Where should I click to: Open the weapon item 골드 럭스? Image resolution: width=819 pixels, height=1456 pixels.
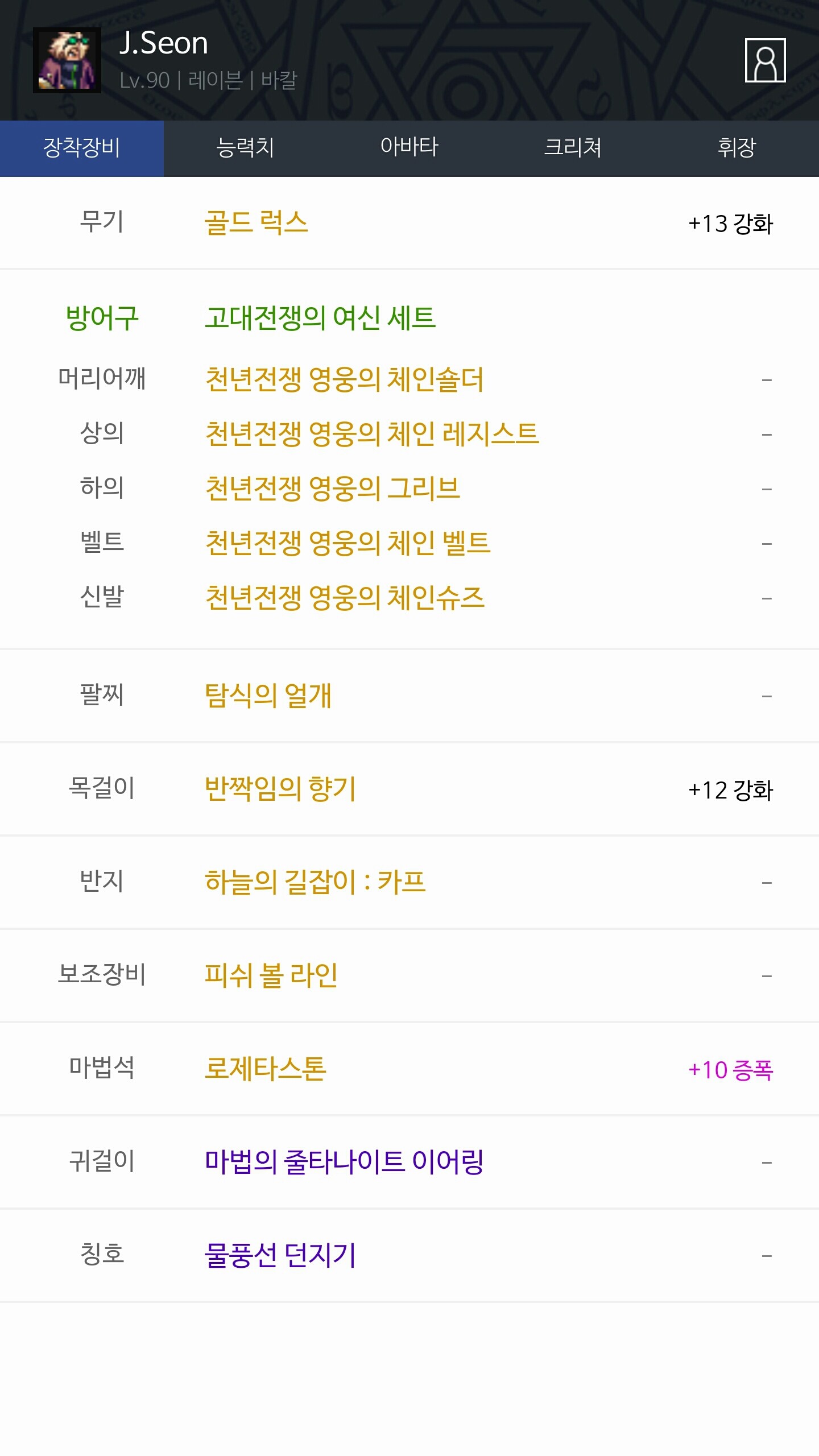[x=256, y=222]
